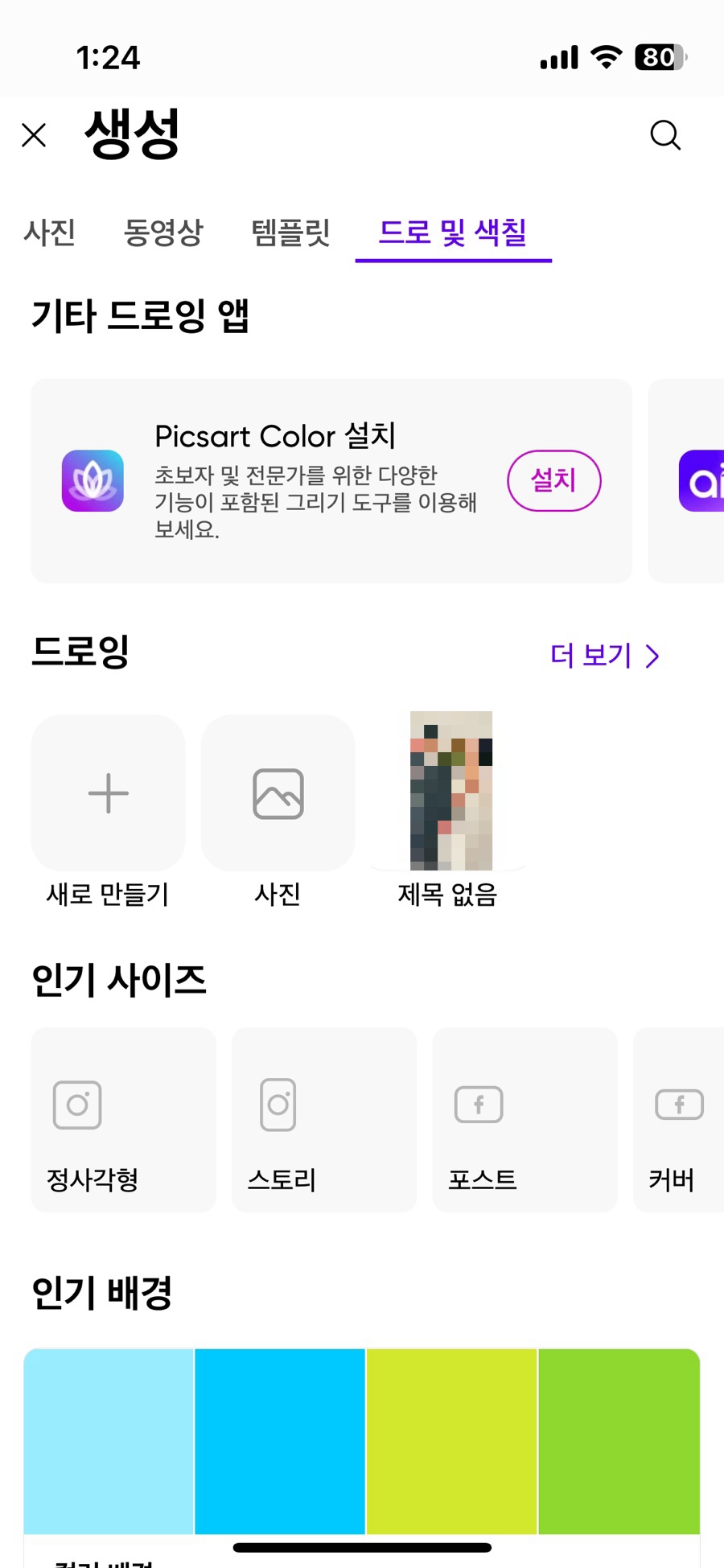
Task: Select the 정사각형 size
Action: pos(123,1119)
